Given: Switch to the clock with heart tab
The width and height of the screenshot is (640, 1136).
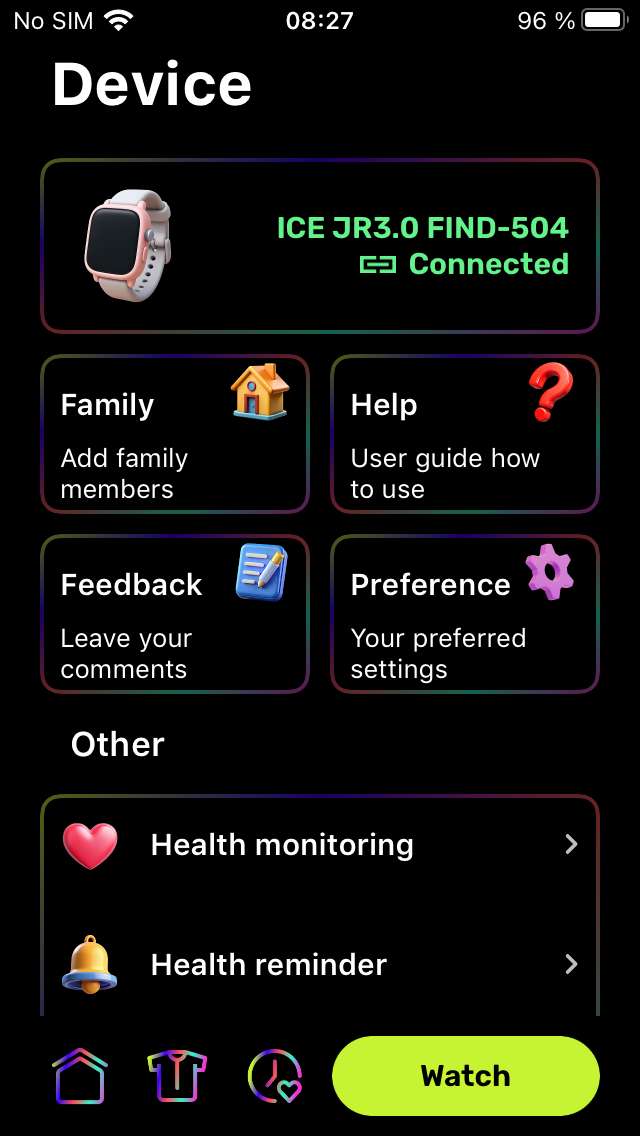Looking at the screenshot, I should pyautogui.click(x=275, y=1076).
